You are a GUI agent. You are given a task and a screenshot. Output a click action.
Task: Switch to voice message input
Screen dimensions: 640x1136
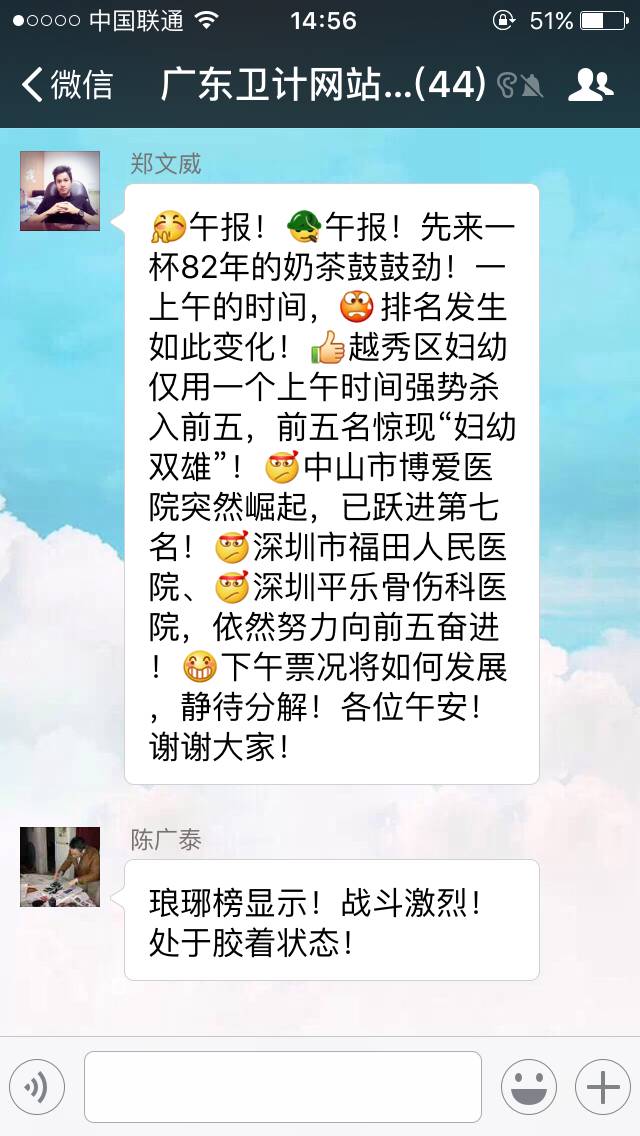click(x=37, y=1086)
